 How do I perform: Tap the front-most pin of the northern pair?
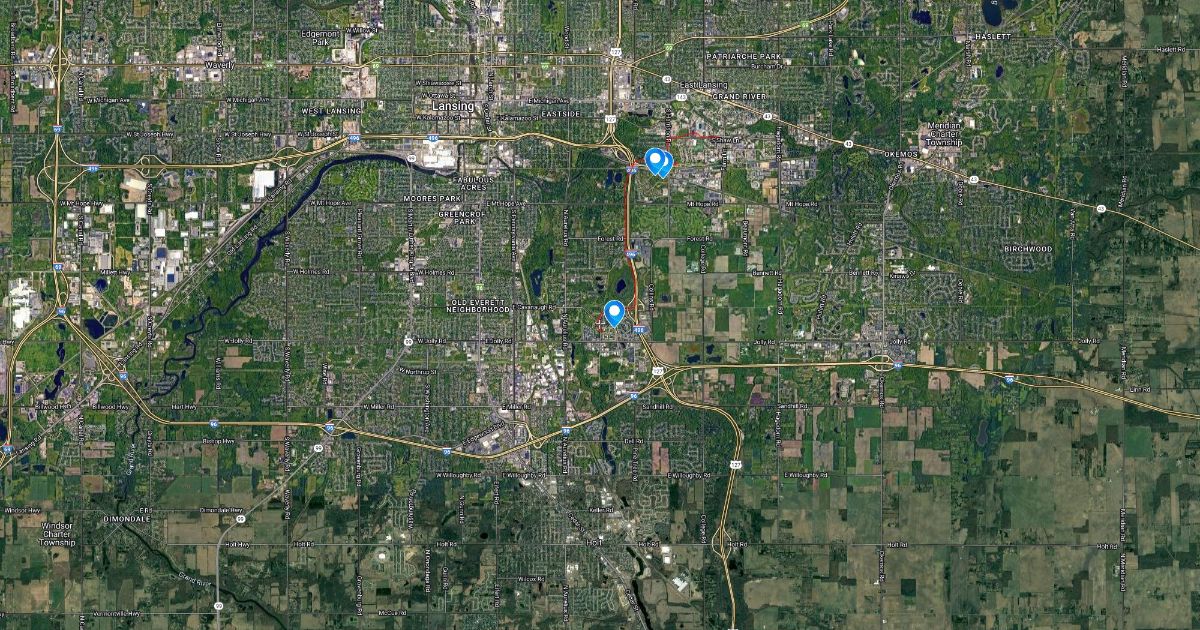coord(654,159)
